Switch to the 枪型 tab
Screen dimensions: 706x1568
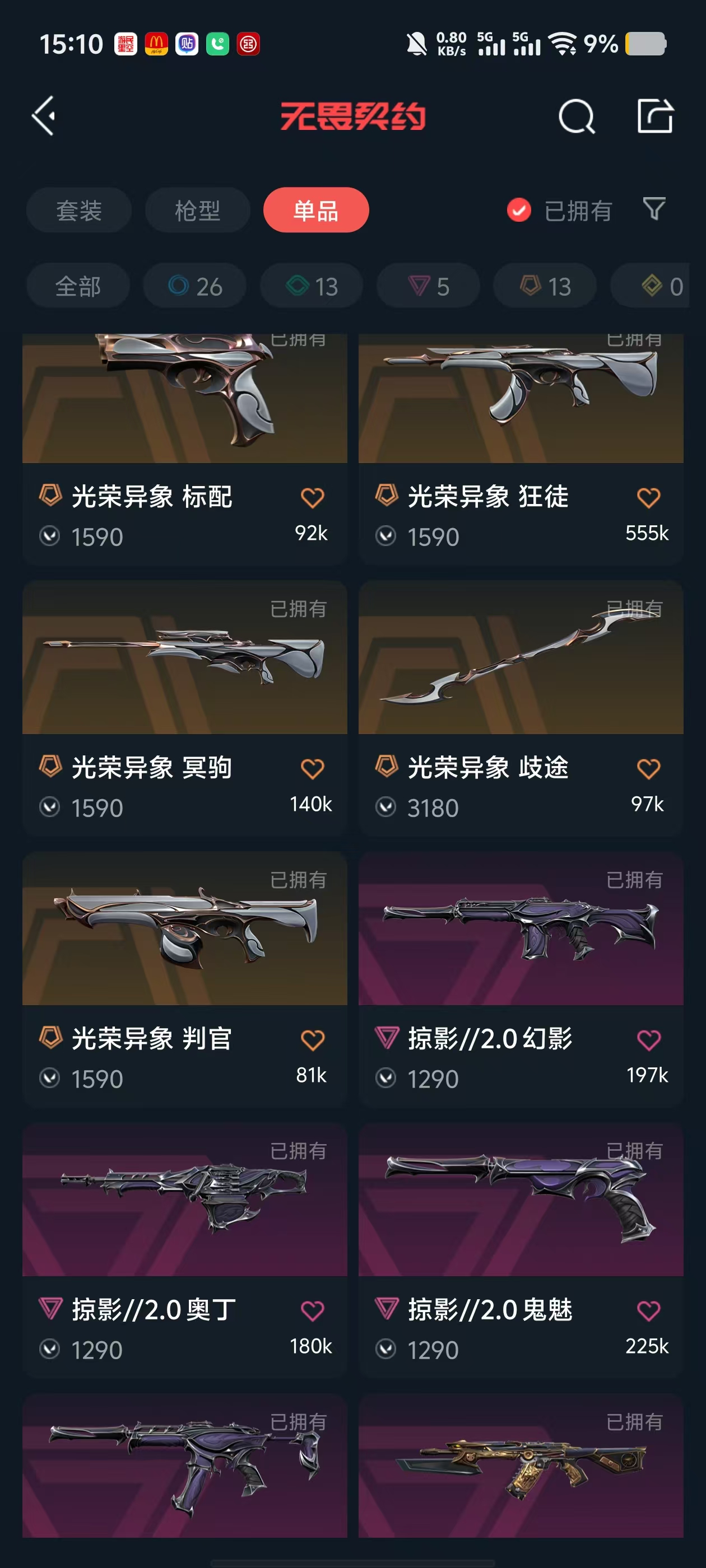point(197,211)
